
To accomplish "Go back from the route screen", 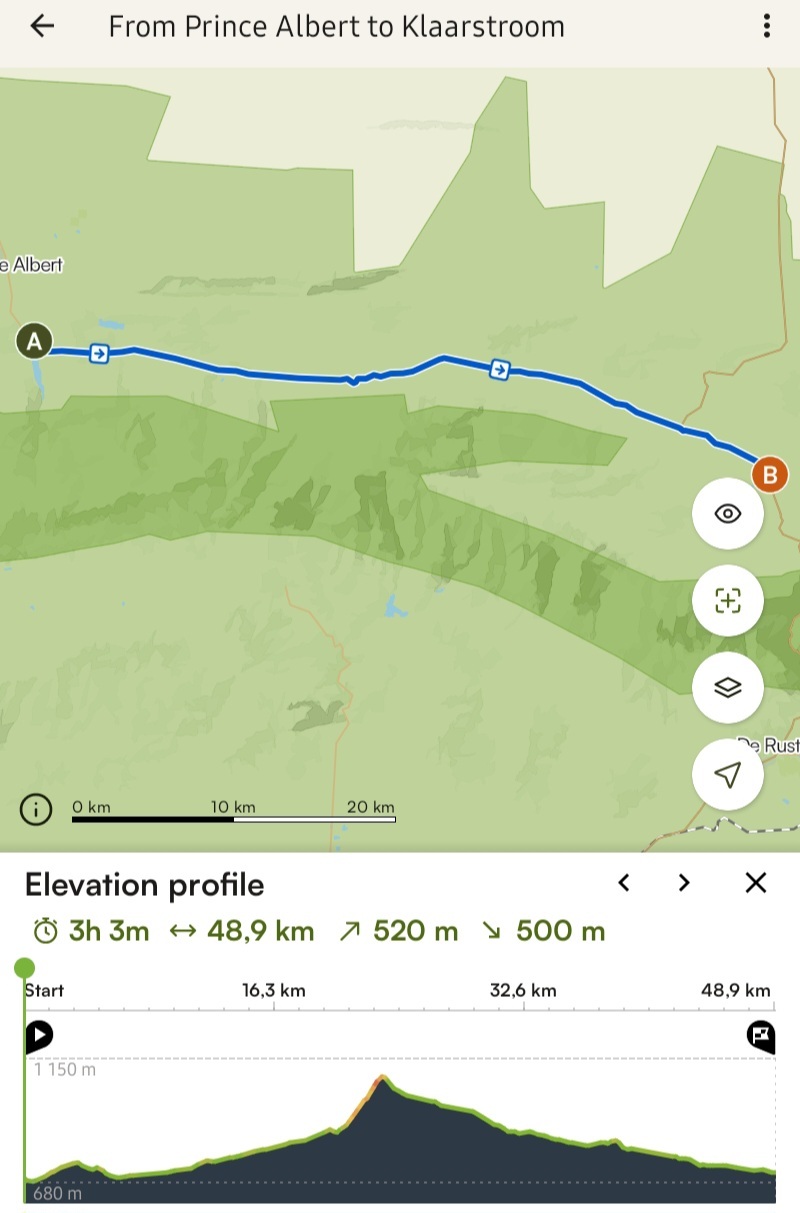I will (x=41, y=26).
